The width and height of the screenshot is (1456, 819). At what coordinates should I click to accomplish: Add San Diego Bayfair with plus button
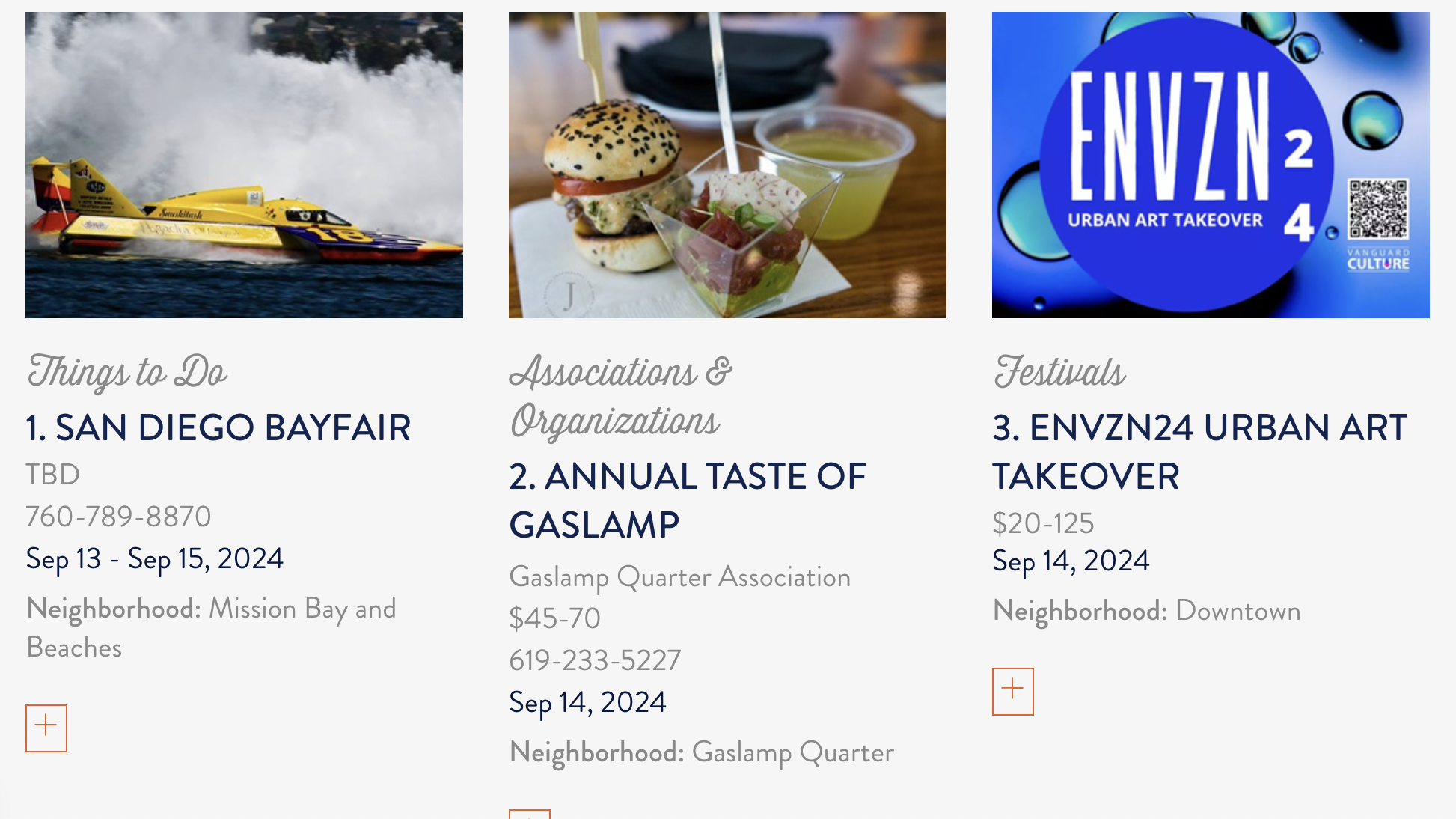[46, 728]
